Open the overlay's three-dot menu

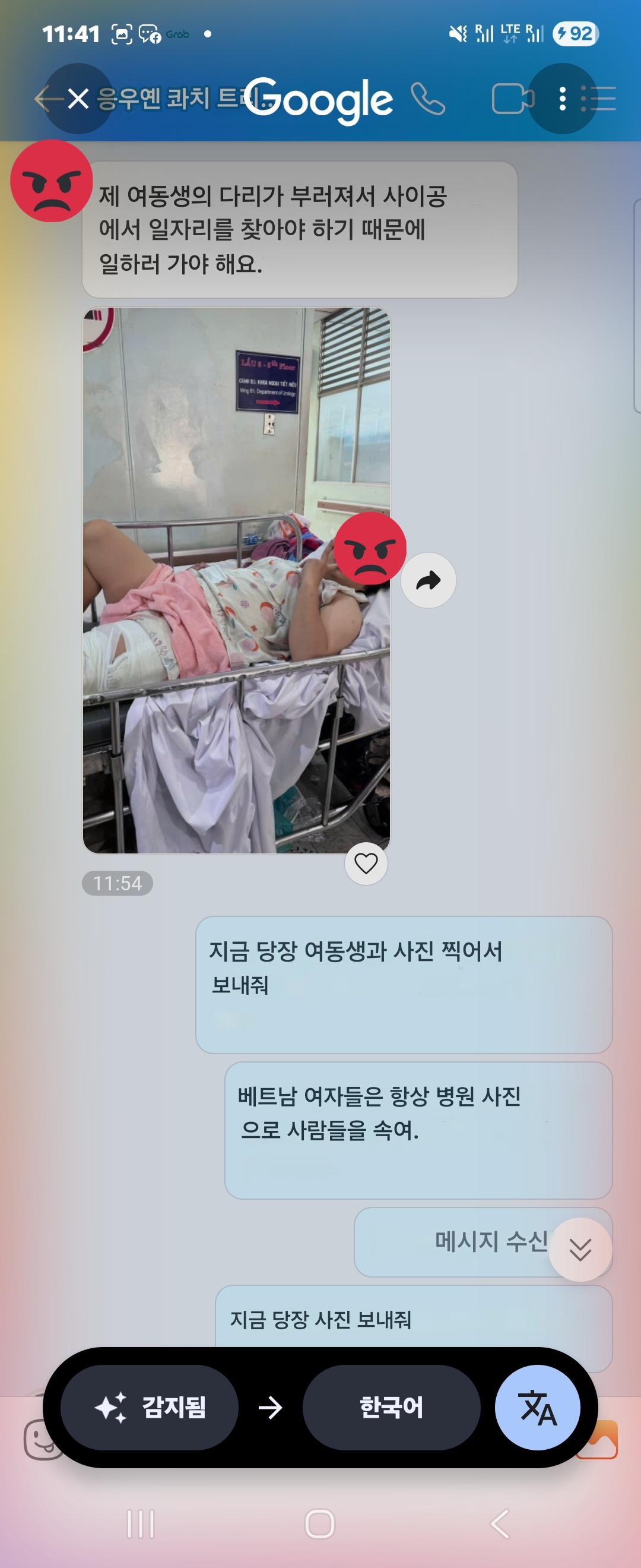tap(562, 99)
